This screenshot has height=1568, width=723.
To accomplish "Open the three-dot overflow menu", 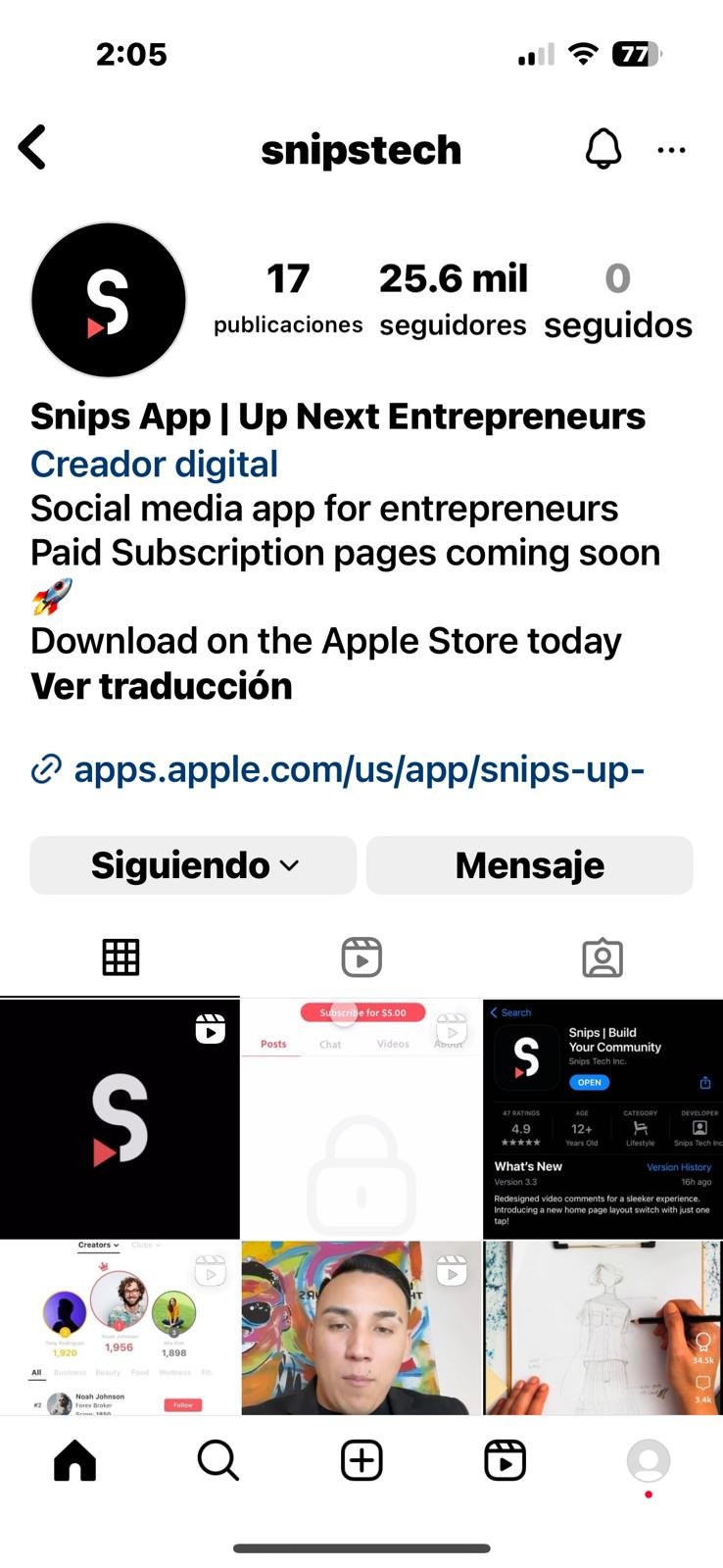I will (x=671, y=150).
